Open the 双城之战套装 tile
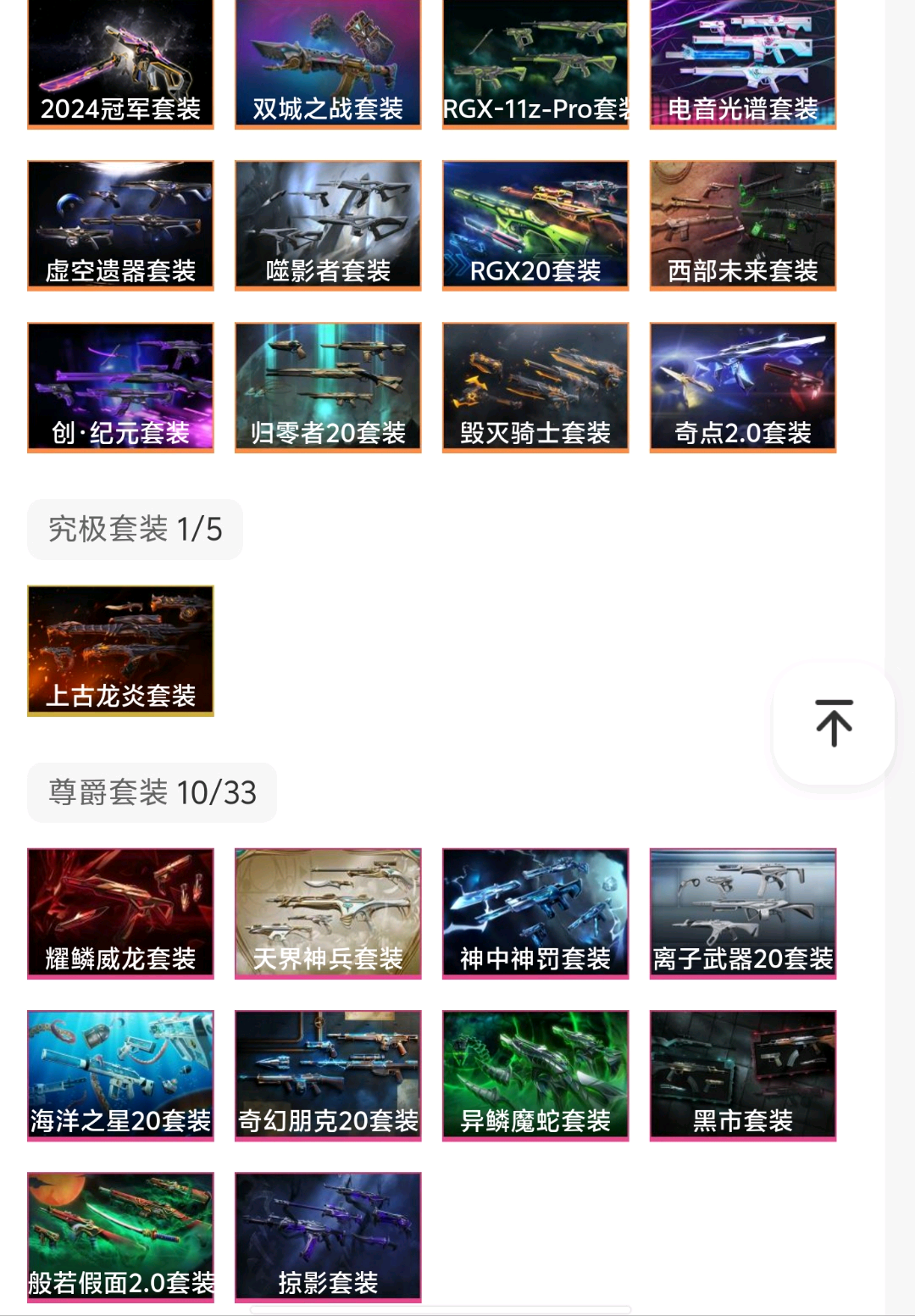The height and width of the screenshot is (1316, 915). (x=328, y=64)
